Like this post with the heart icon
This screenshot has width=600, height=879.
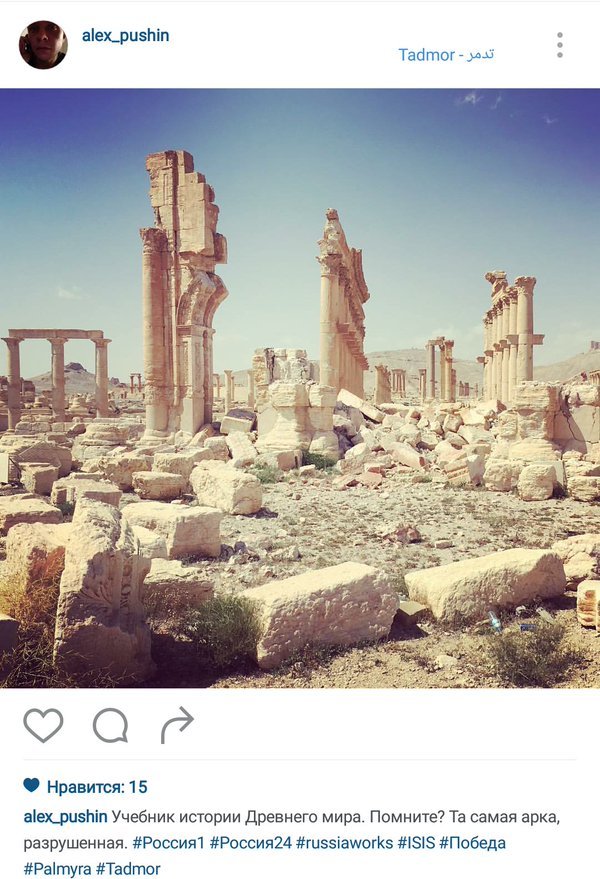pyautogui.click(x=43, y=725)
